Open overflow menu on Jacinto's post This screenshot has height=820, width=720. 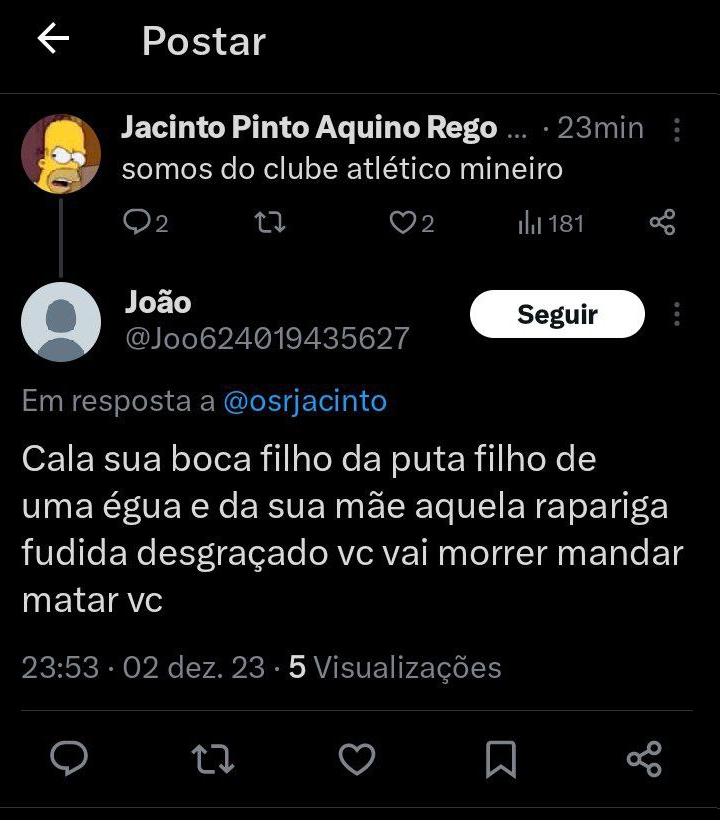pyautogui.click(x=677, y=130)
